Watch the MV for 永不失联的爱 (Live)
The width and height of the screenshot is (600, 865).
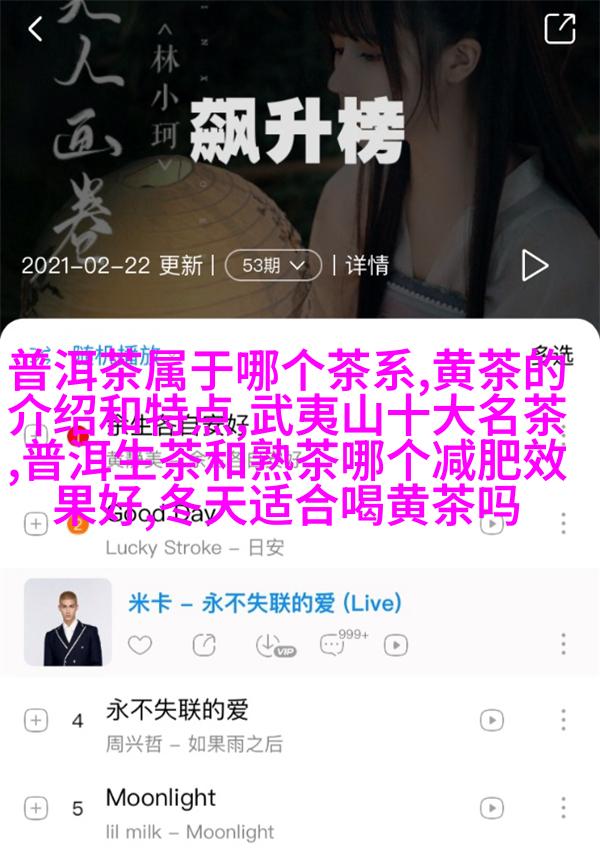point(397,644)
